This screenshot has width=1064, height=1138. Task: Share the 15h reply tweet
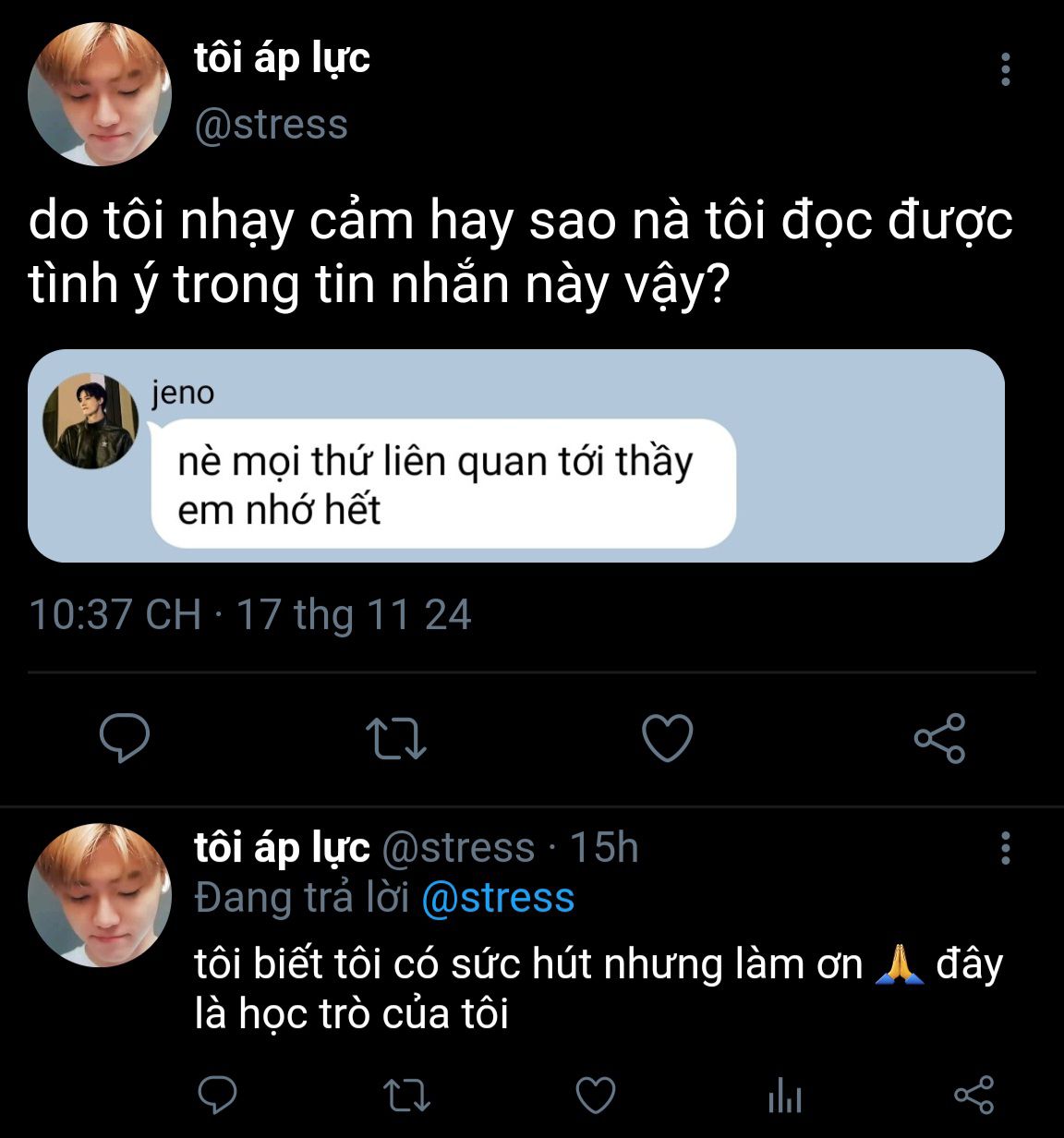(973, 1096)
